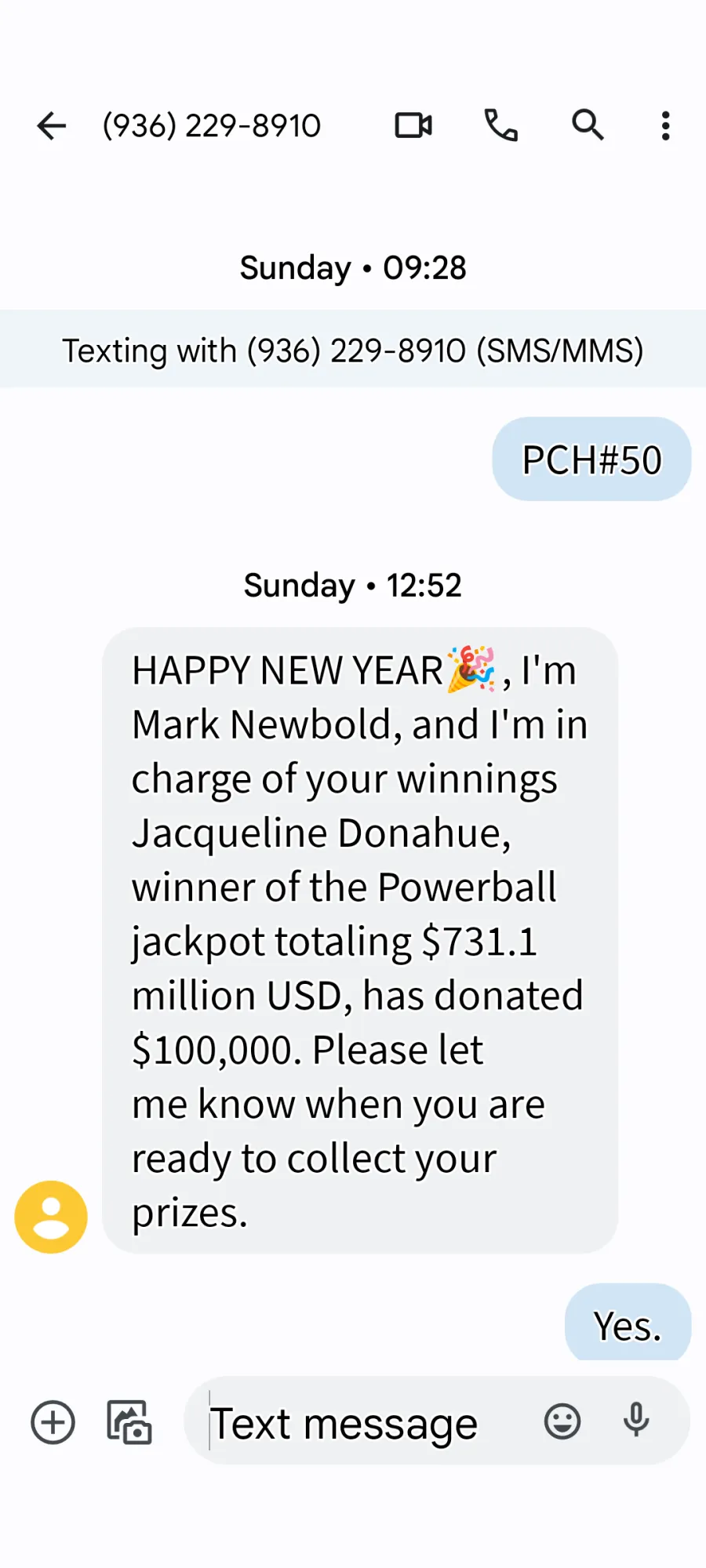The height and width of the screenshot is (1568, 706).
Task: Tap the plus attachment button
Action: (53, 1421)
